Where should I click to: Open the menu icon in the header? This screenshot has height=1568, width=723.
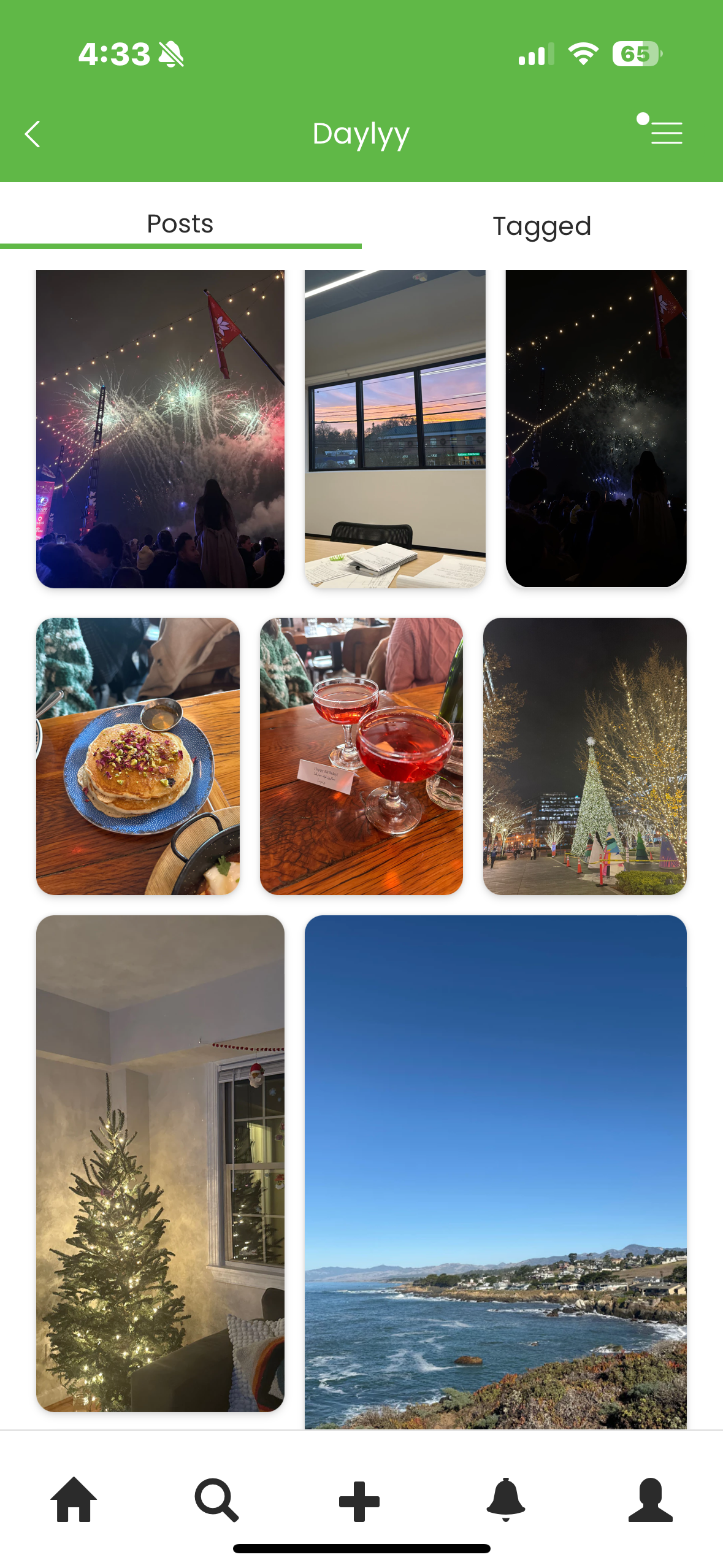(660, 129)
